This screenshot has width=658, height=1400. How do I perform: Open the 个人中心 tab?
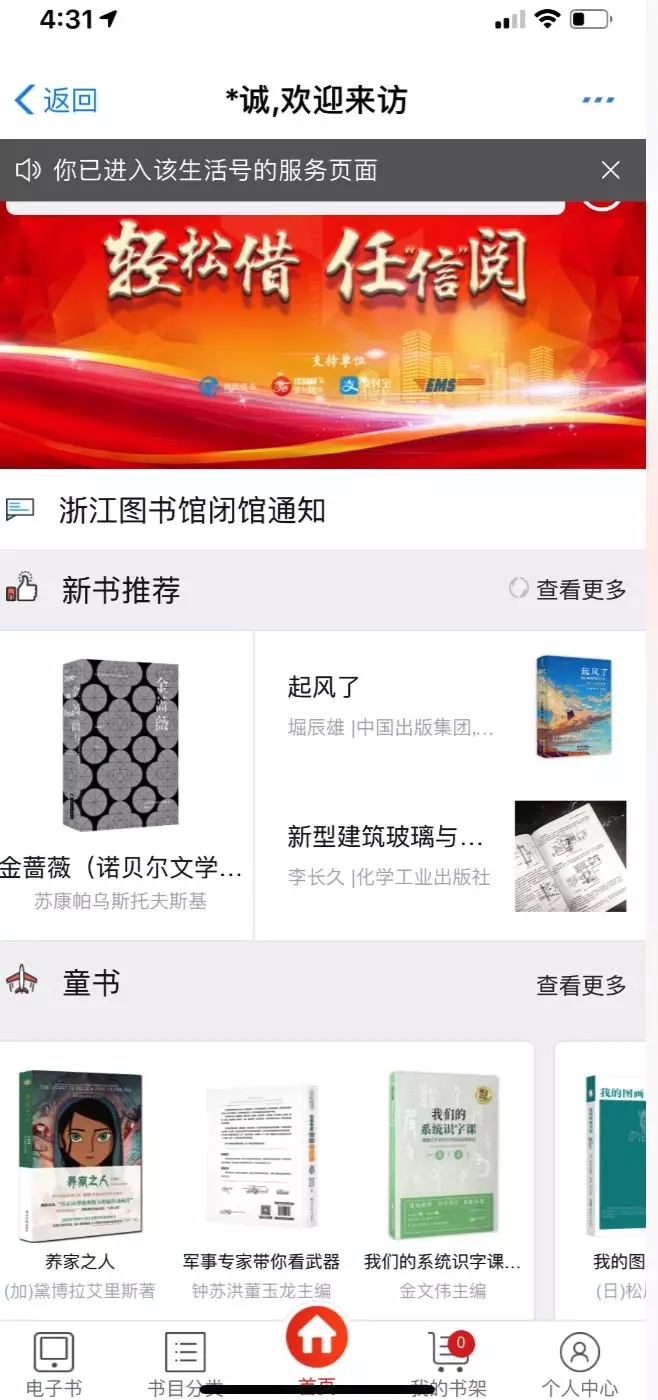[579, 1363]
